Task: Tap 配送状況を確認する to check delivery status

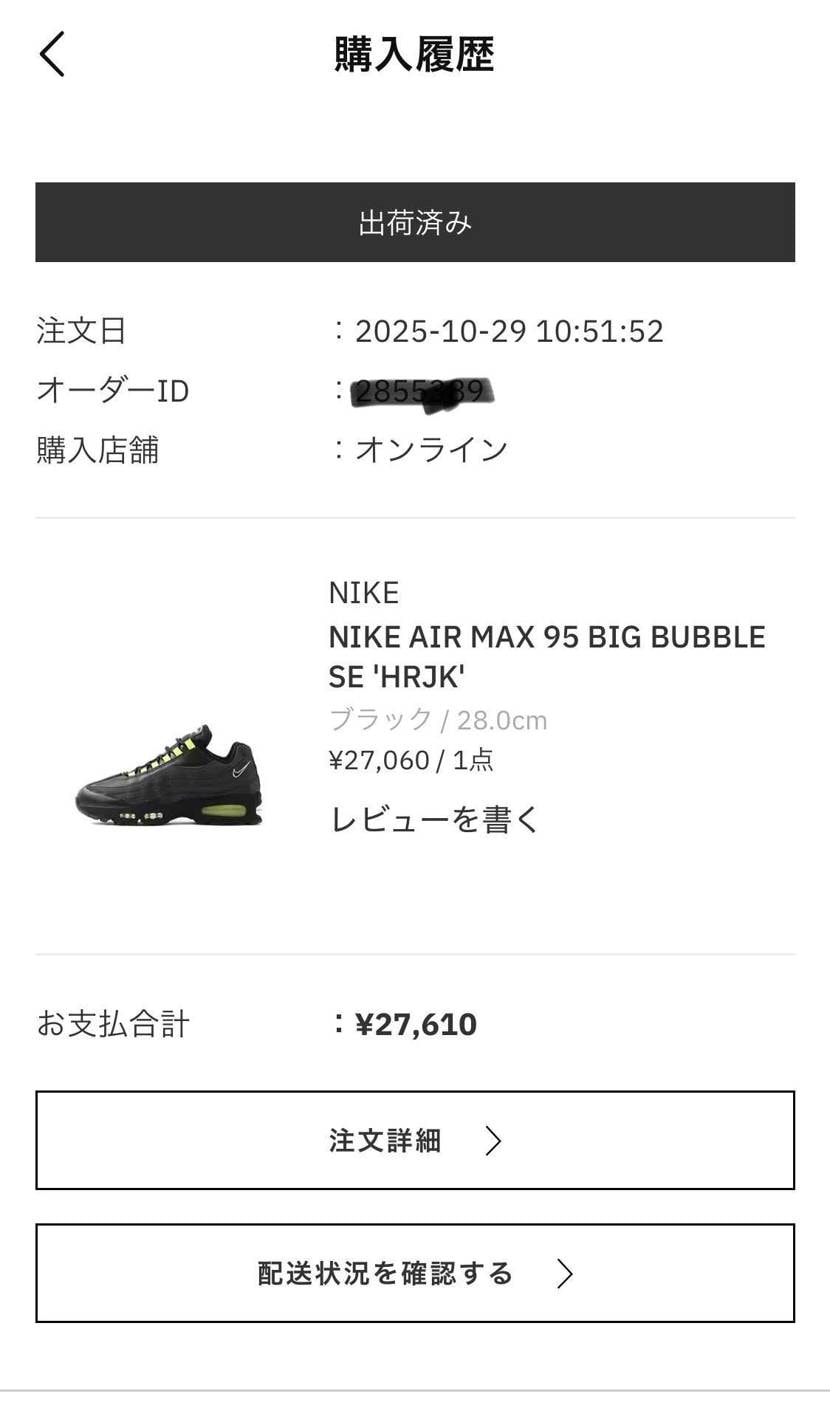Action: [415, 1273]
